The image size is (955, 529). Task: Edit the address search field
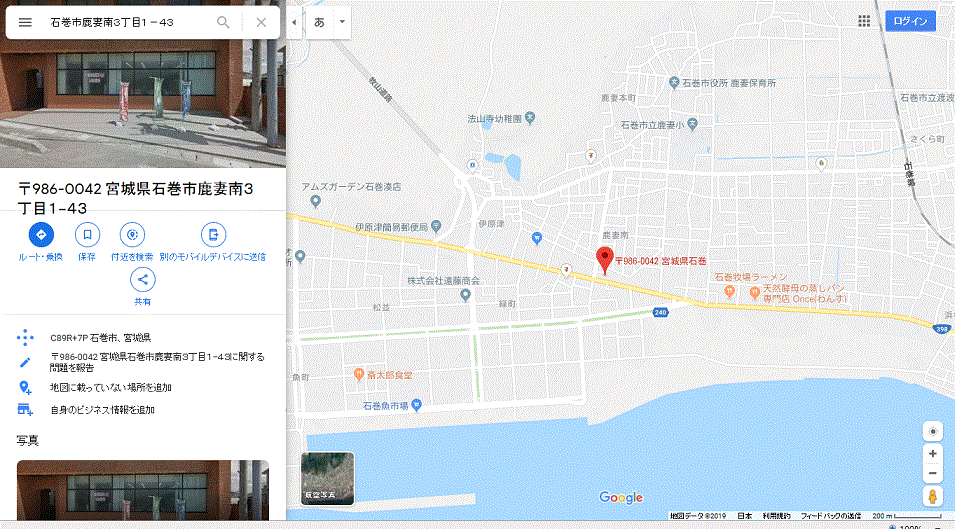[x=125, y=22]
